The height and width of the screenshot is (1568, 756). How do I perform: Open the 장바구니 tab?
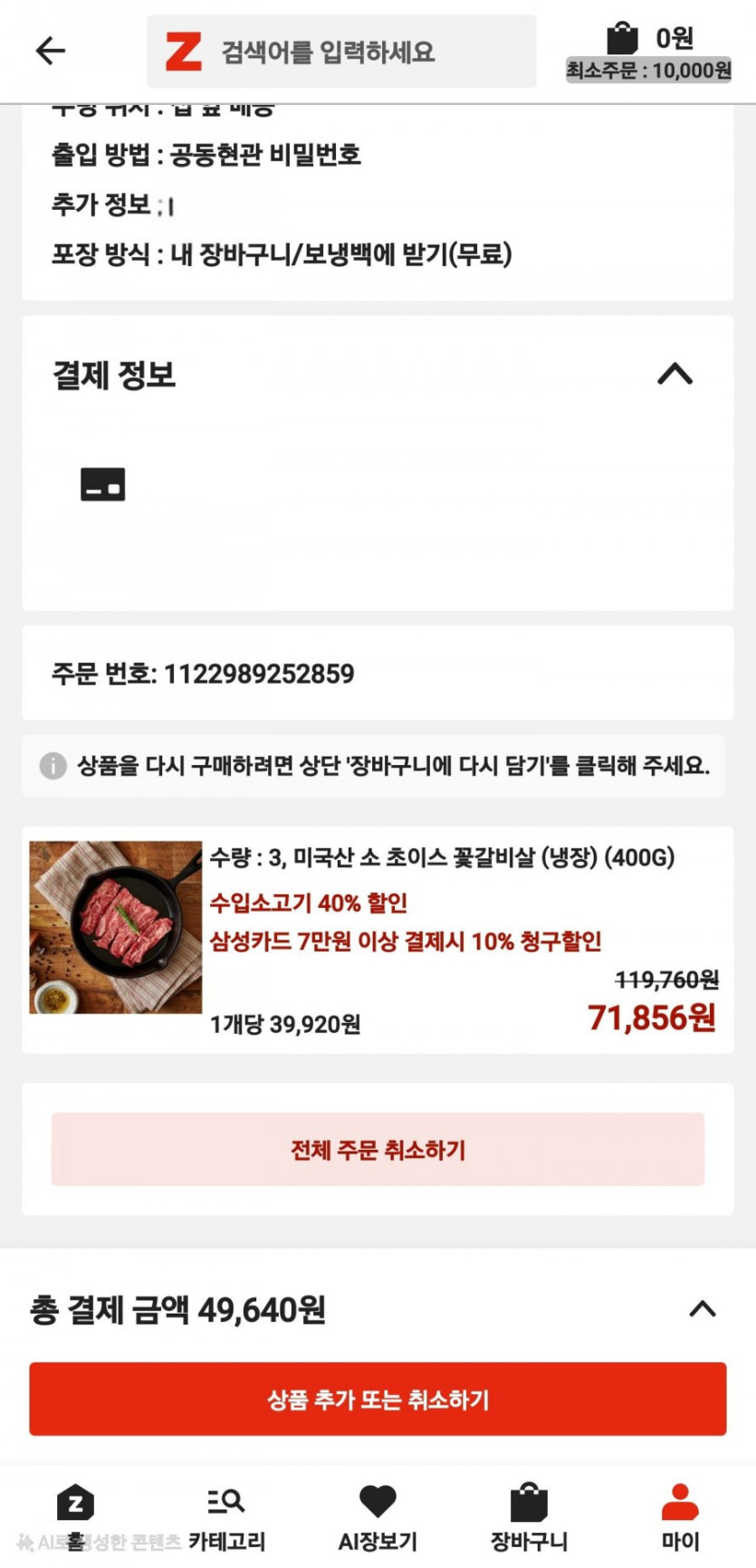pos(529,1517)
